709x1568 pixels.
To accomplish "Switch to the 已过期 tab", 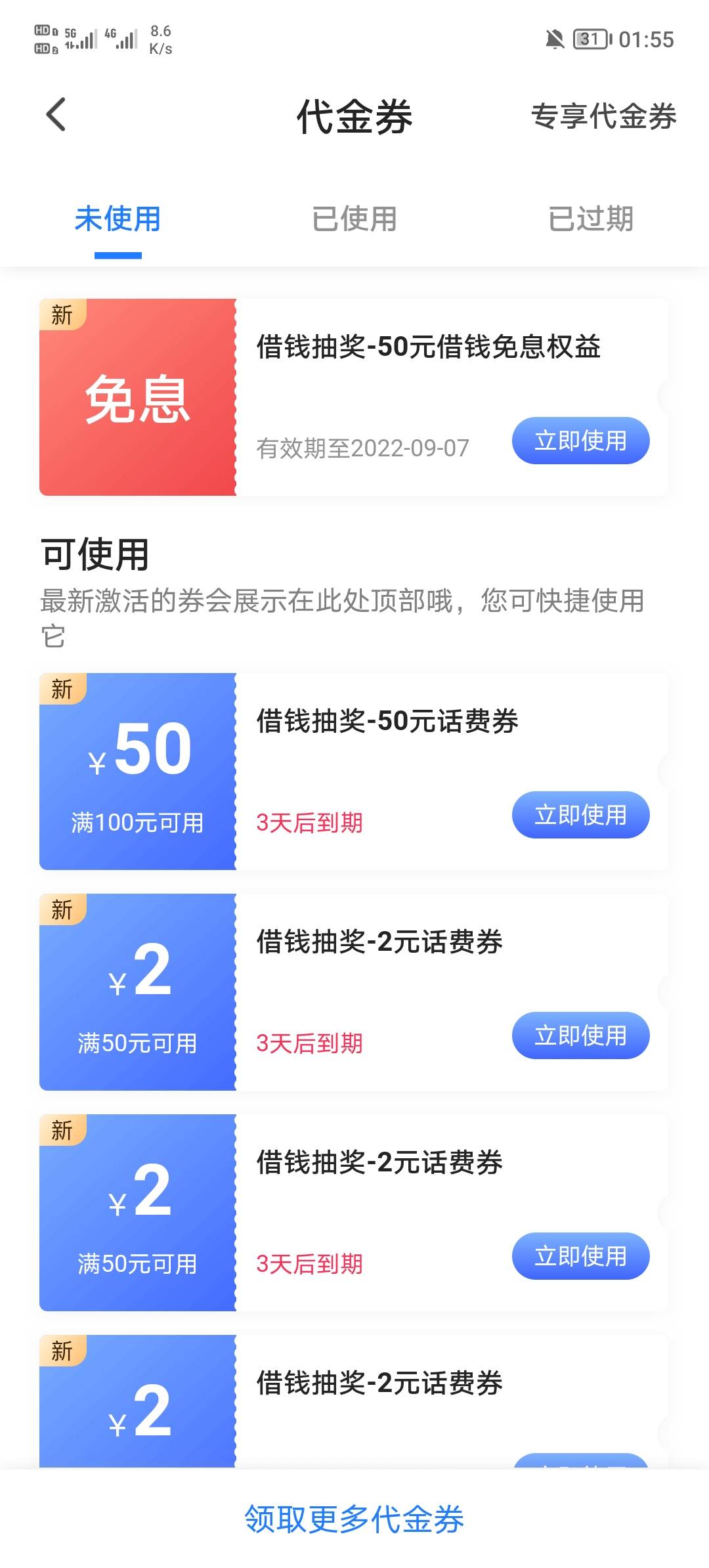I will click(590, 219).
